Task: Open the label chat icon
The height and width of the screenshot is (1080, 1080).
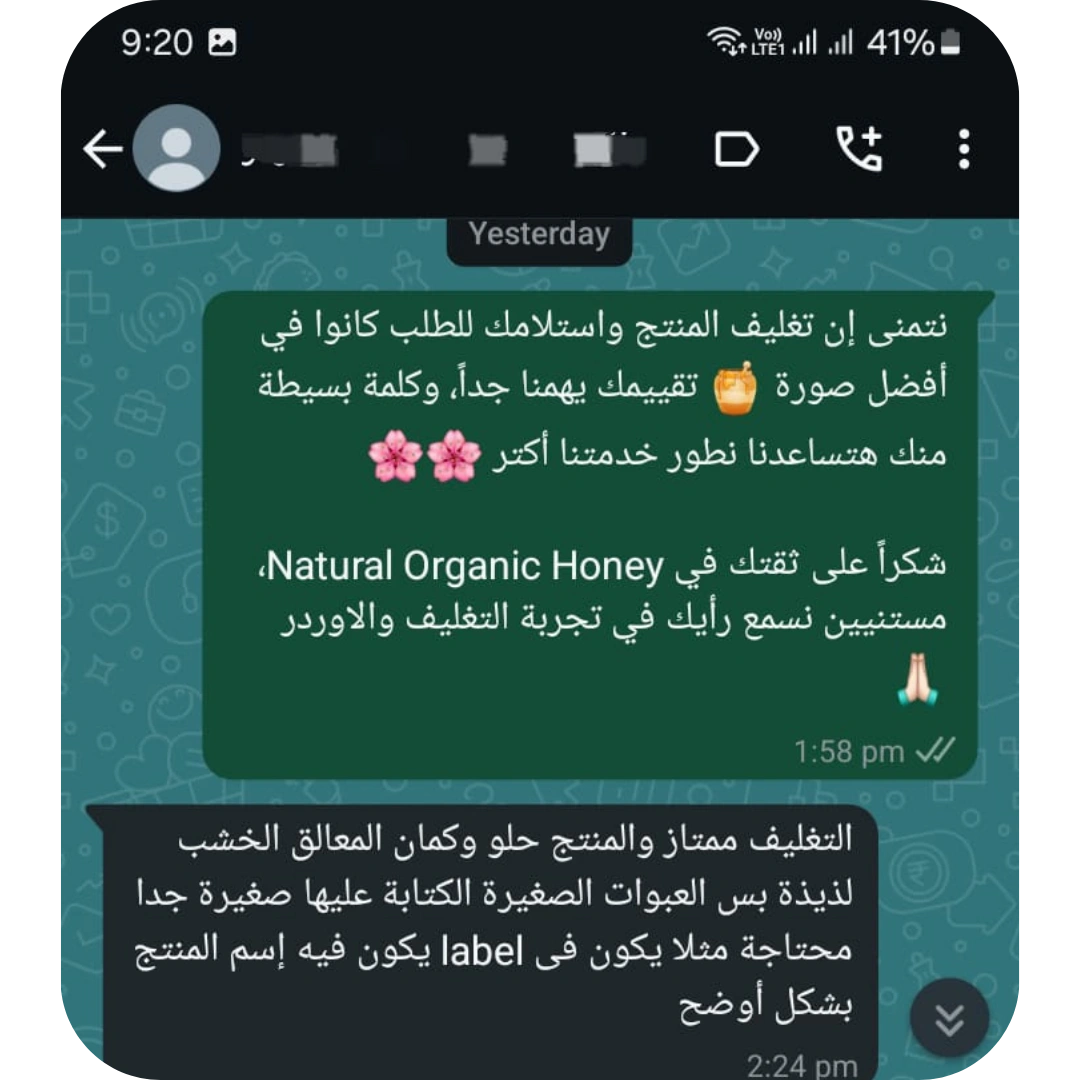Action: (737, 150)
